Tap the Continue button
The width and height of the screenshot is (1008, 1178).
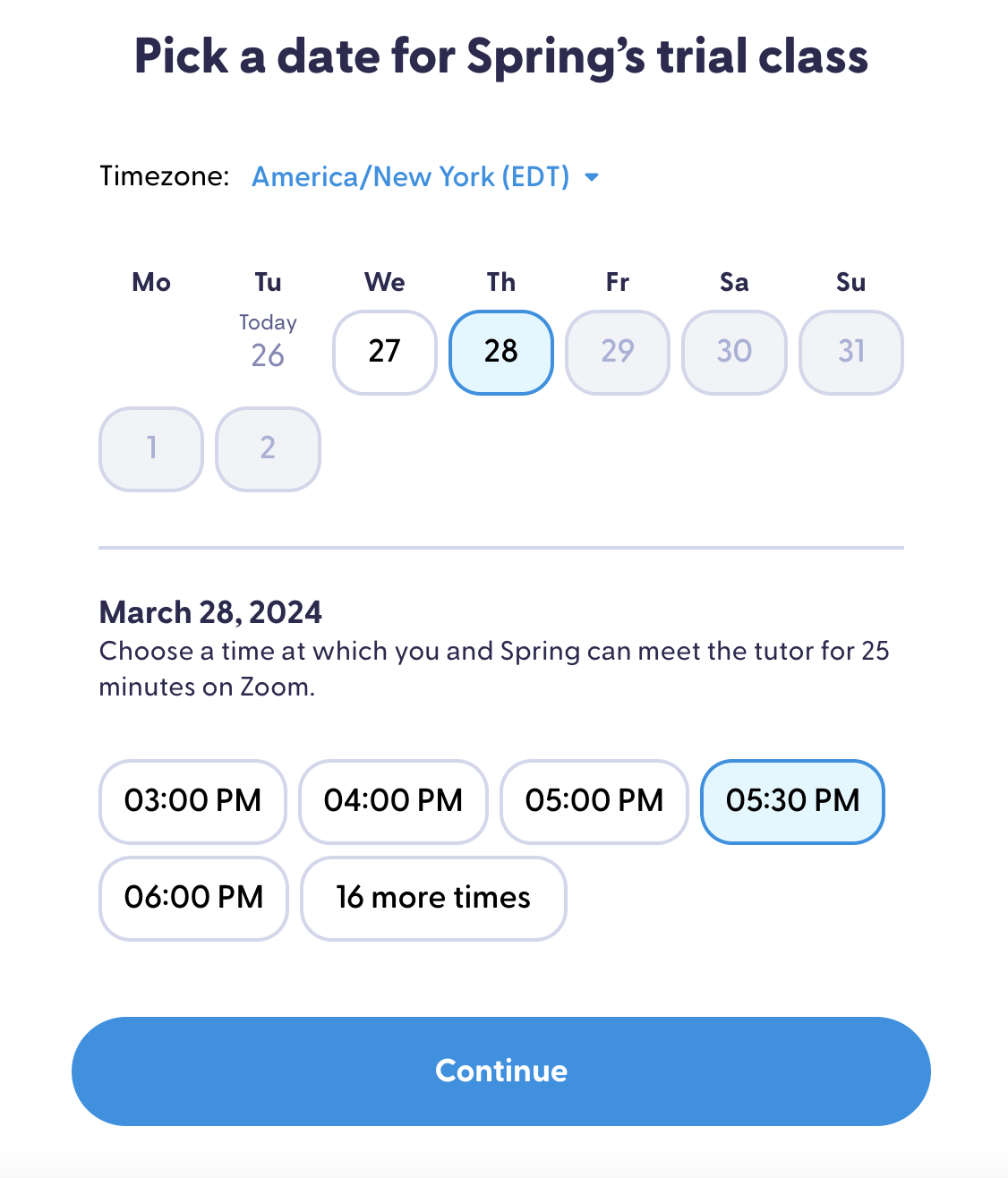click(500, 1071)
